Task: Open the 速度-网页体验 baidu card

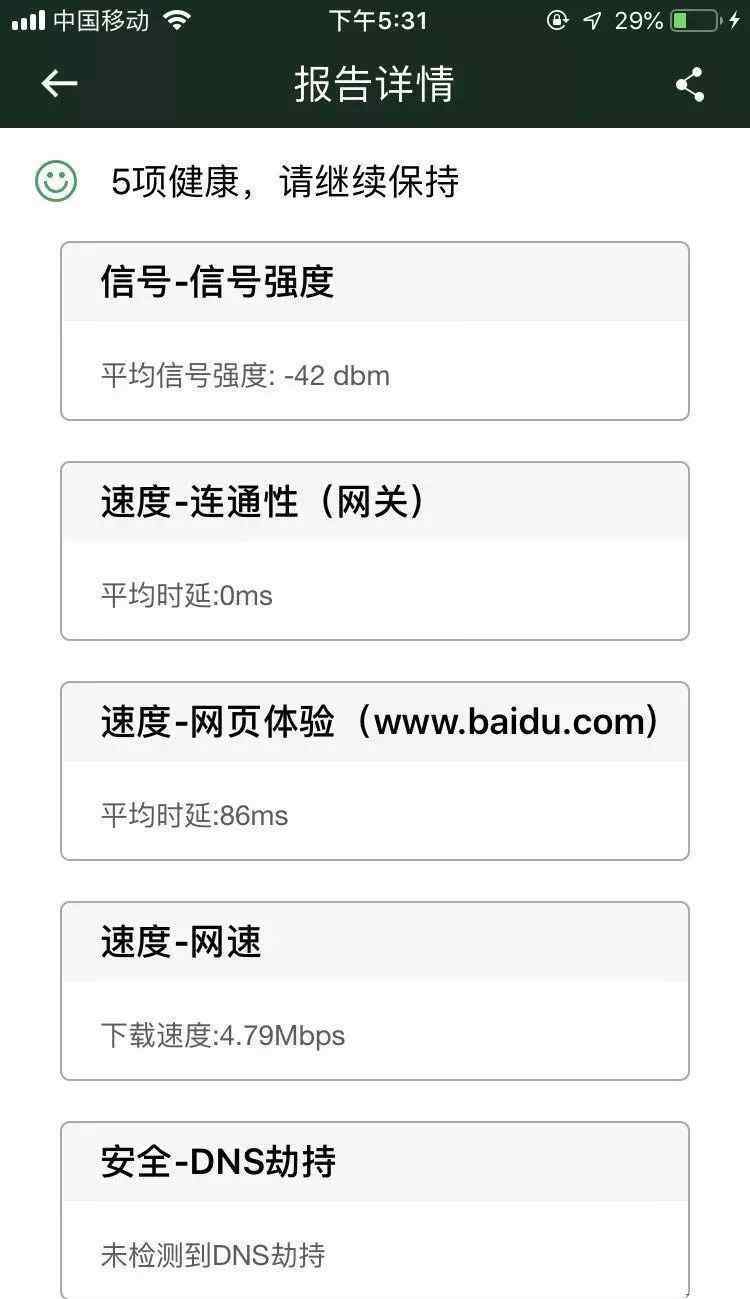Action: point(375,771)
